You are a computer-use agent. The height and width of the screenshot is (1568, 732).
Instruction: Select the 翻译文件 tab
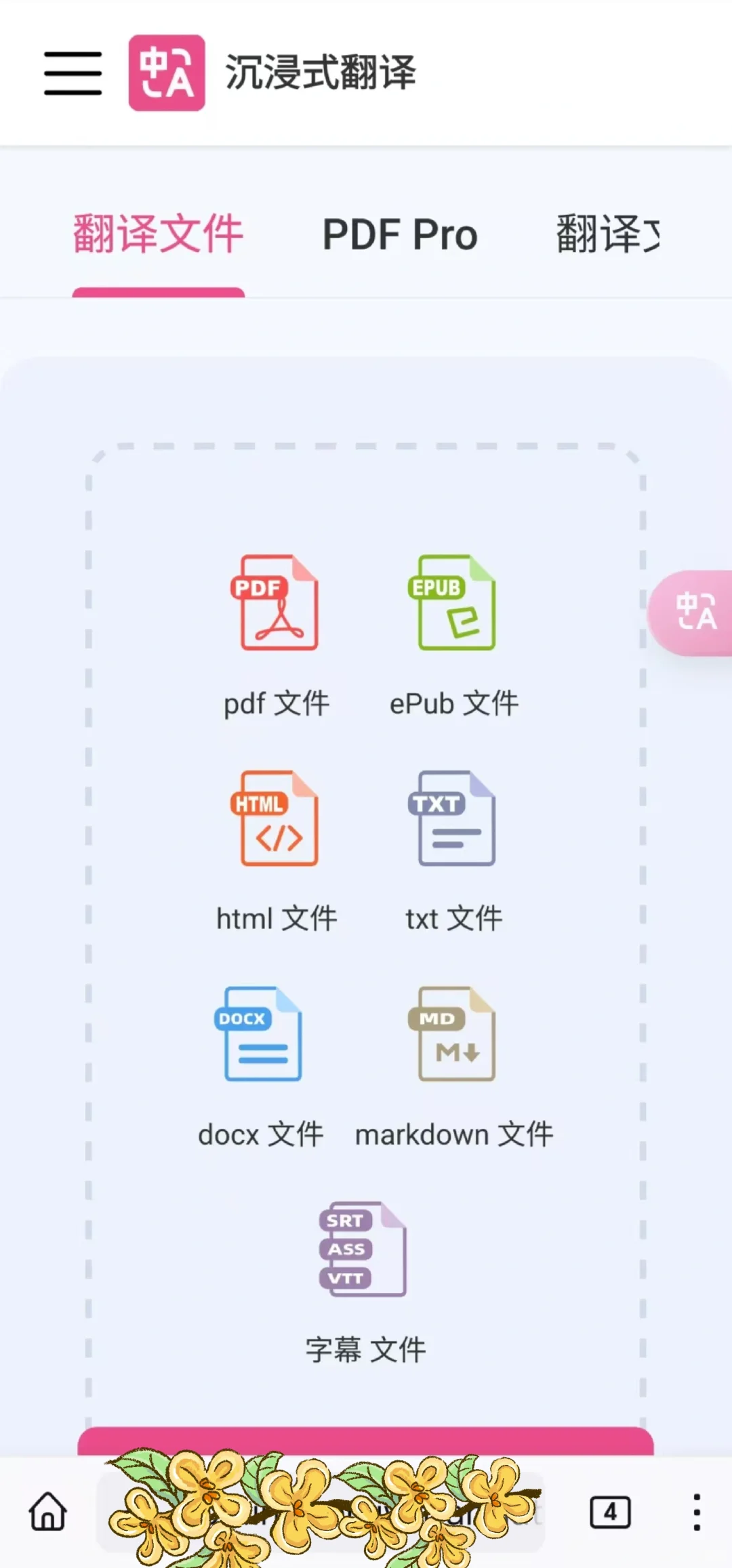click(158, 234)
